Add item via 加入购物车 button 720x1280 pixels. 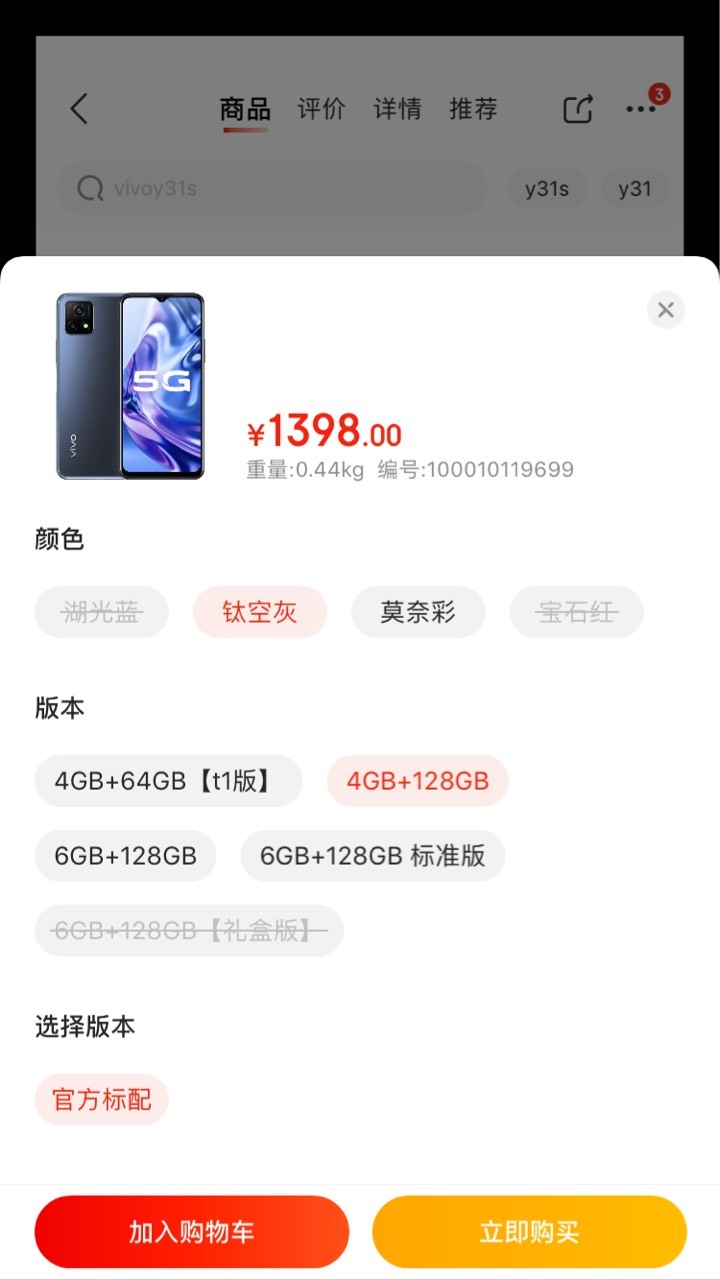coord(192,1232)
